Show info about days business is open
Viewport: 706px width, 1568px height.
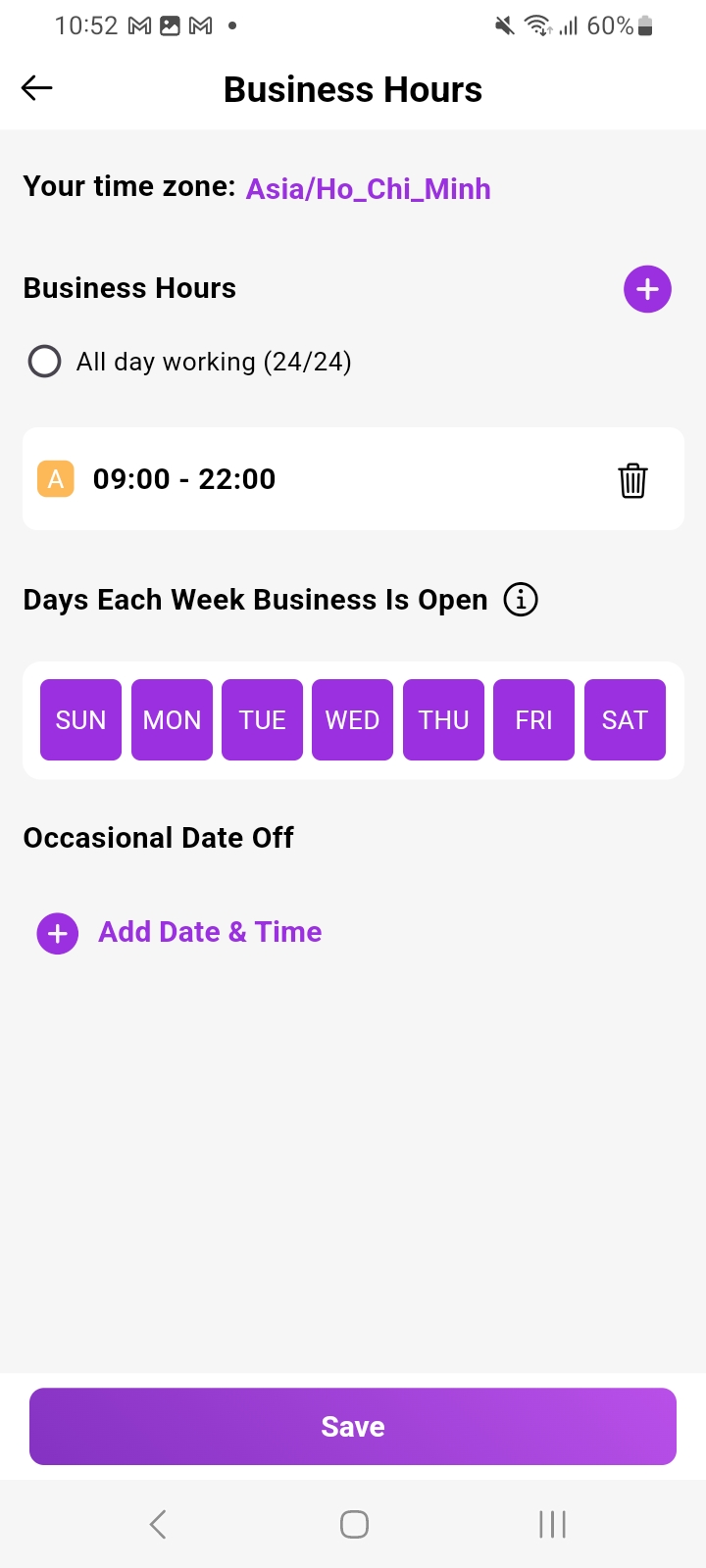(521, 599)
